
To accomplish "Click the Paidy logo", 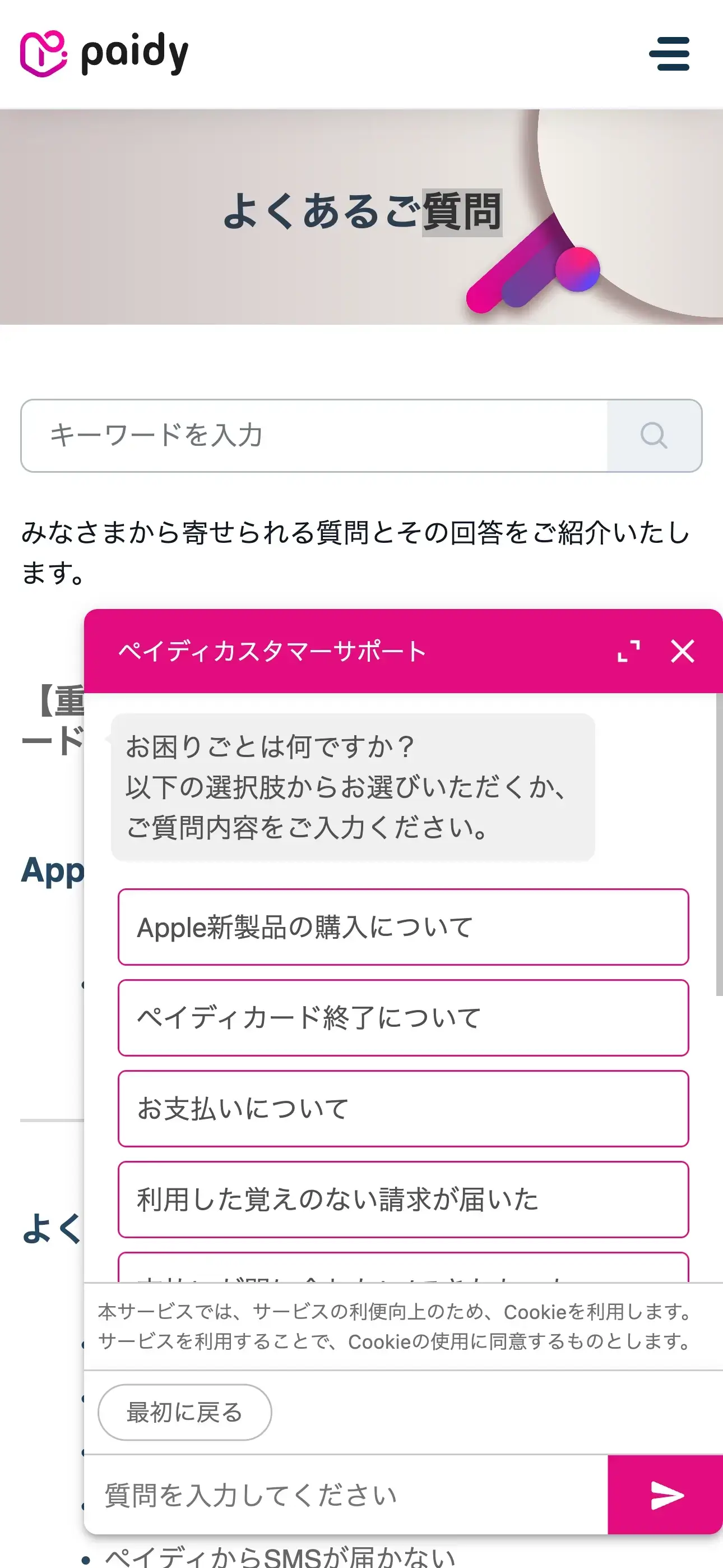I will [x=104, y=54].
